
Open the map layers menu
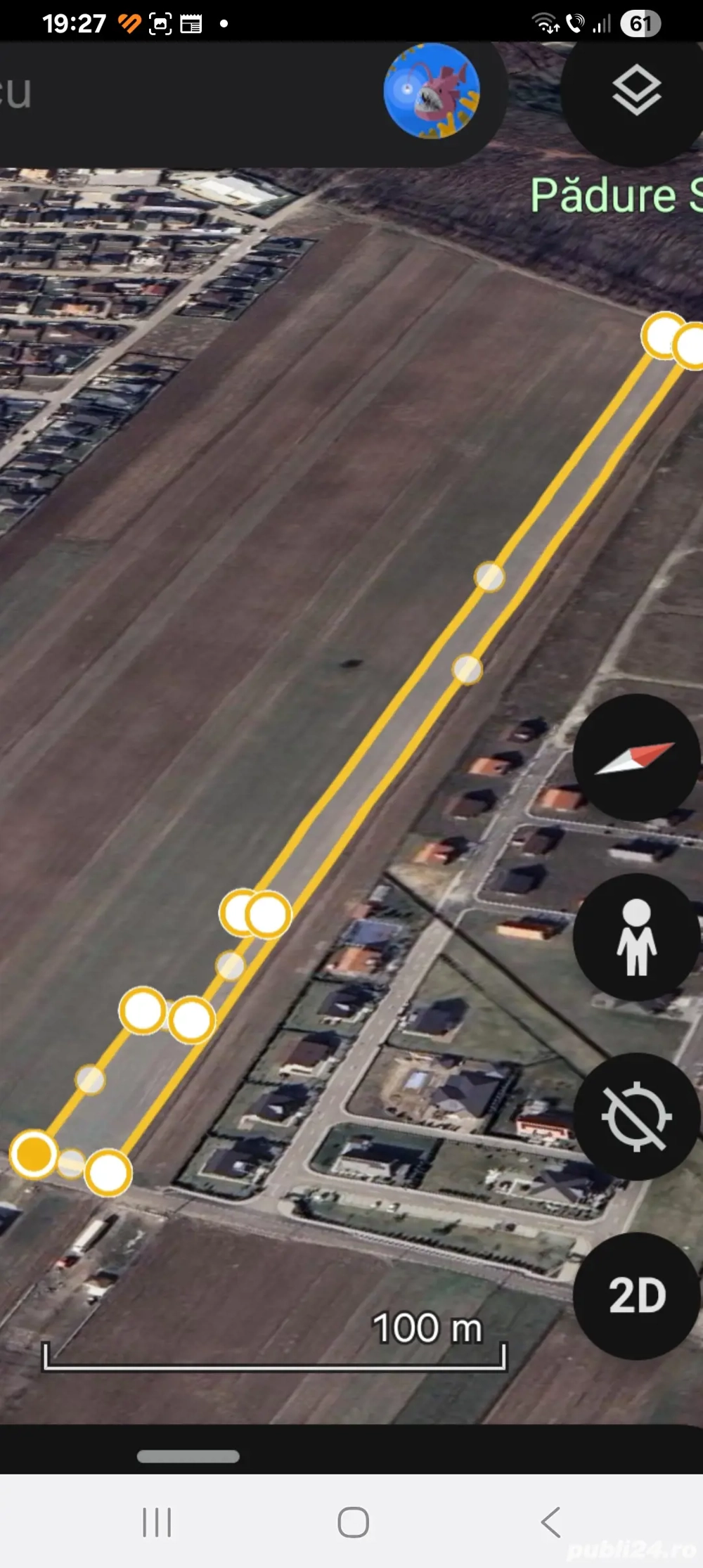(x=636, y=90)
